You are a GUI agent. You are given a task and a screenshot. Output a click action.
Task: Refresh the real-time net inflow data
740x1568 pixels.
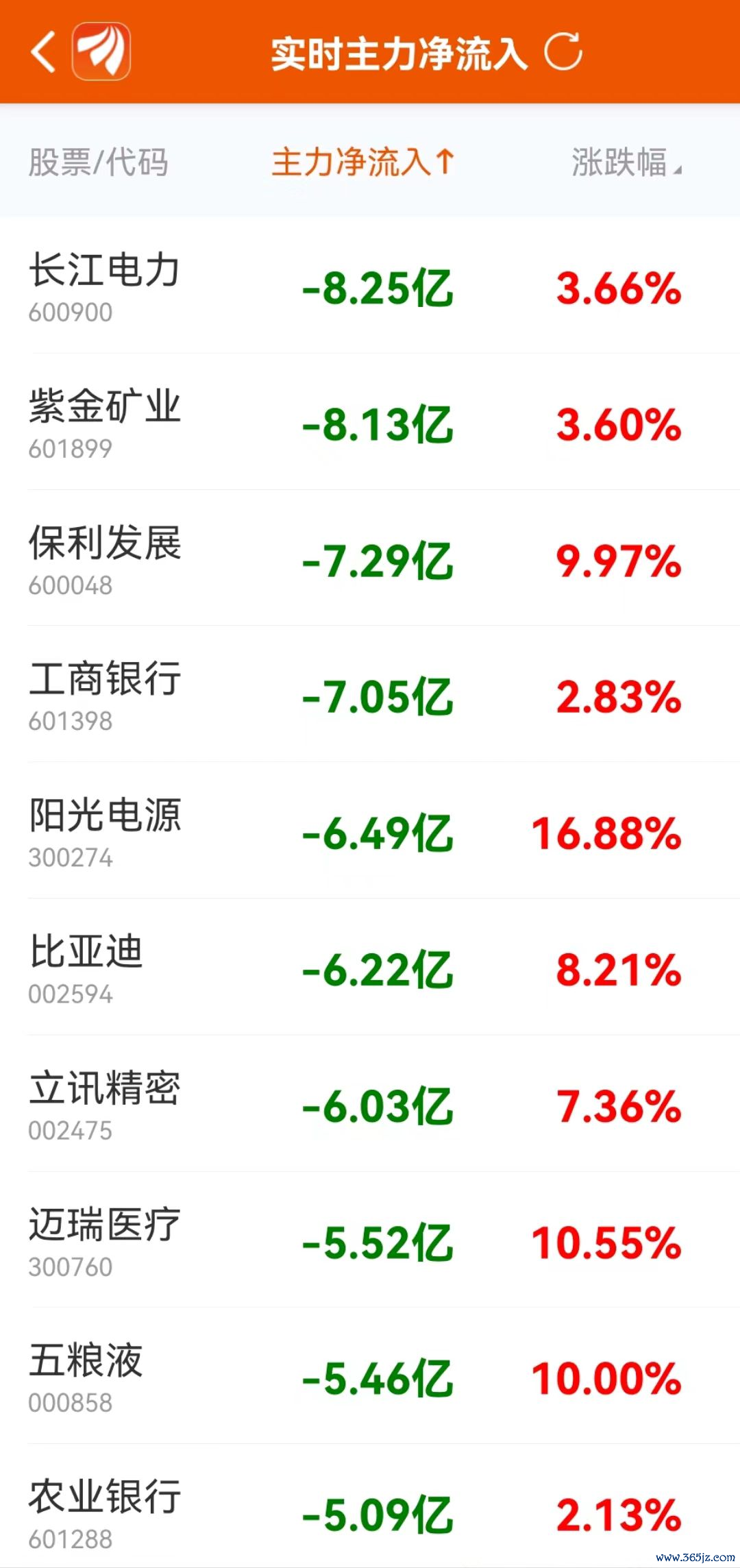coord(563,52)
